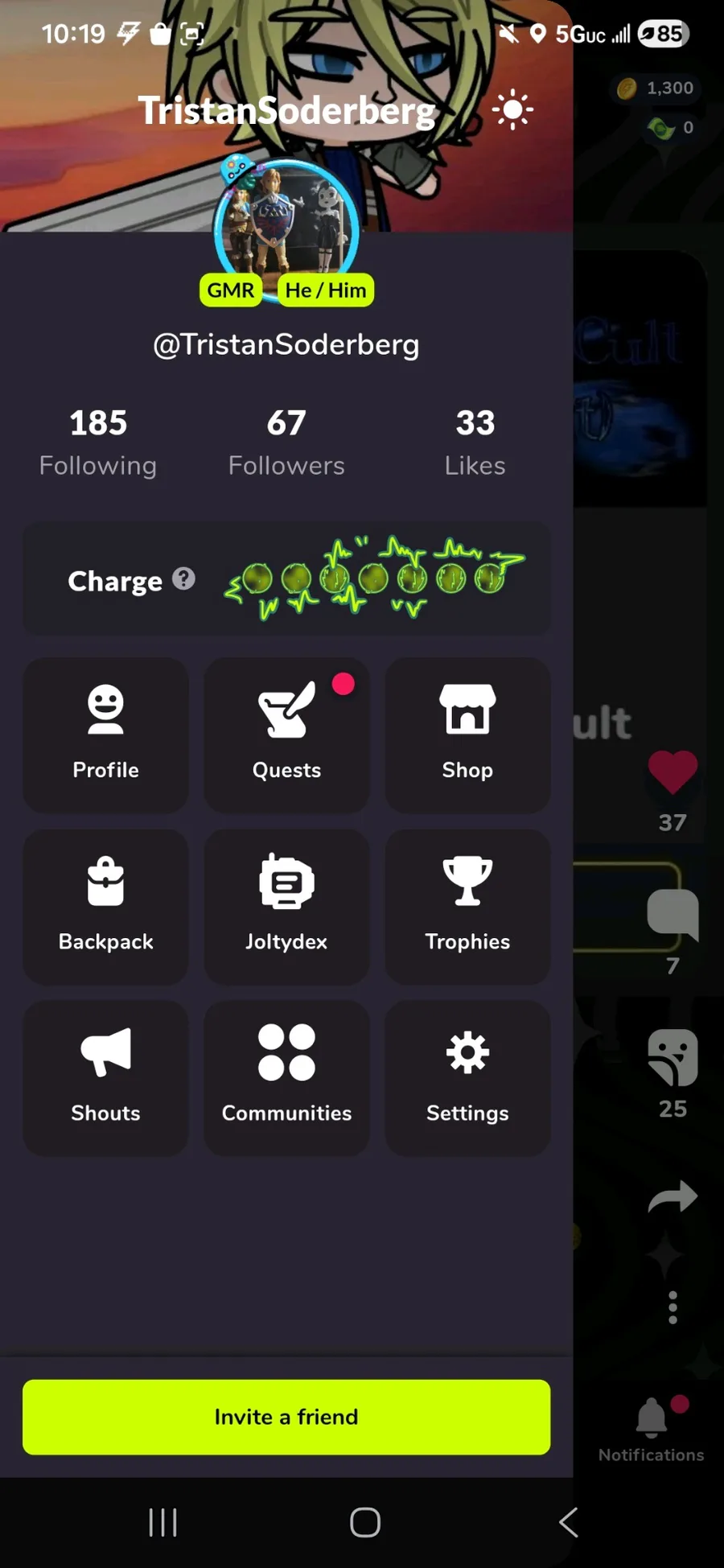Screen dimensions: 724x1568
Task: View the Joltydex
Action: [x=286, y=906]
